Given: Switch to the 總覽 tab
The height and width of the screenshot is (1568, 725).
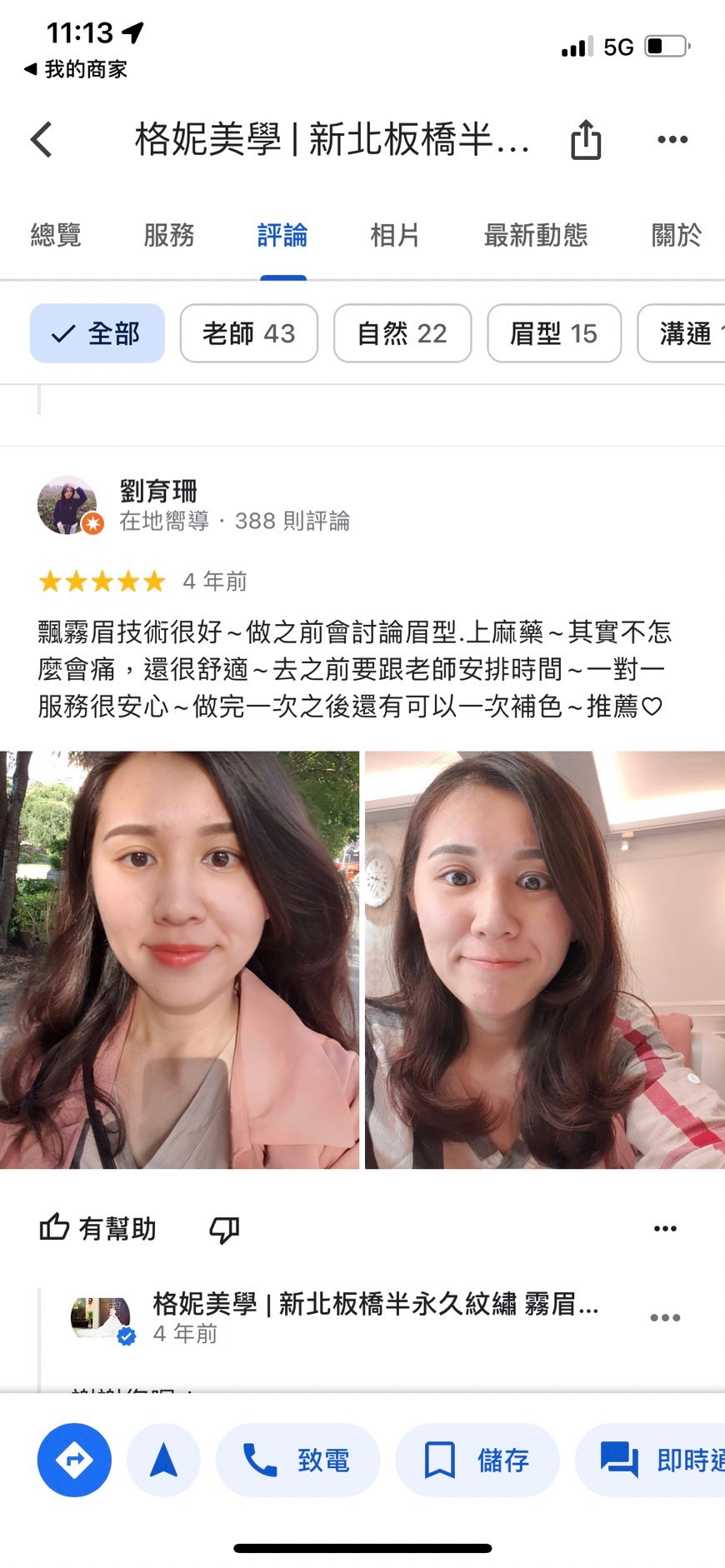Looking at the screenshot, I should point(56,236).
